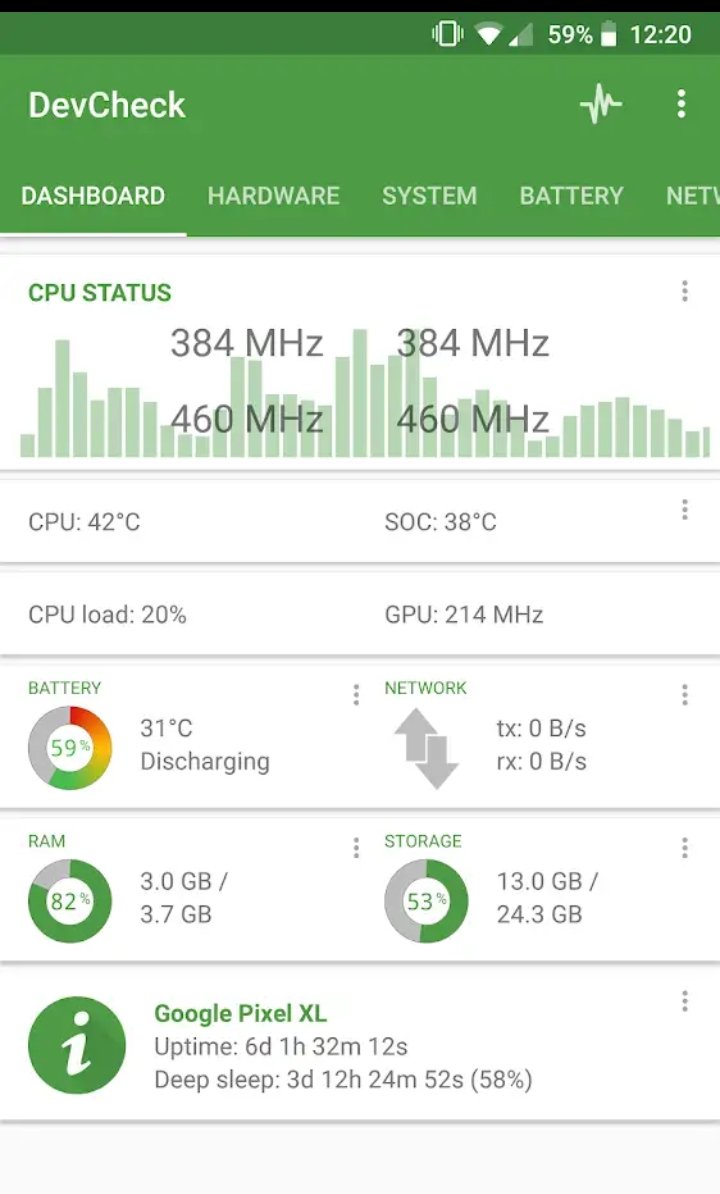Open the app bar overflow menu
Image resolution: width=720 pixels, height=1194 pixels.
pyautogui.click(x=681, y=104)
